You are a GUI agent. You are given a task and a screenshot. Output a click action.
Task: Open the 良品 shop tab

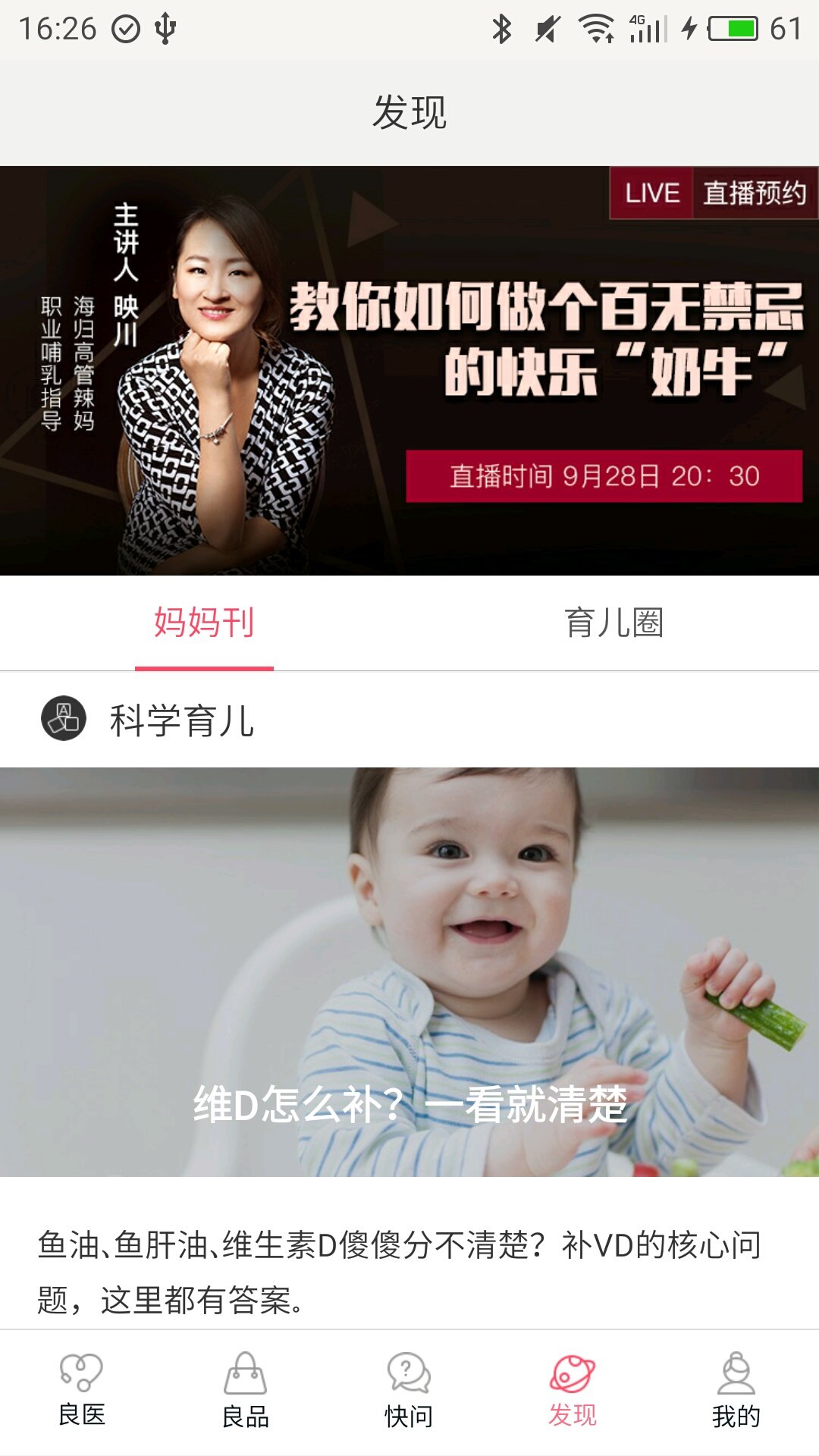click(246, 1391)
